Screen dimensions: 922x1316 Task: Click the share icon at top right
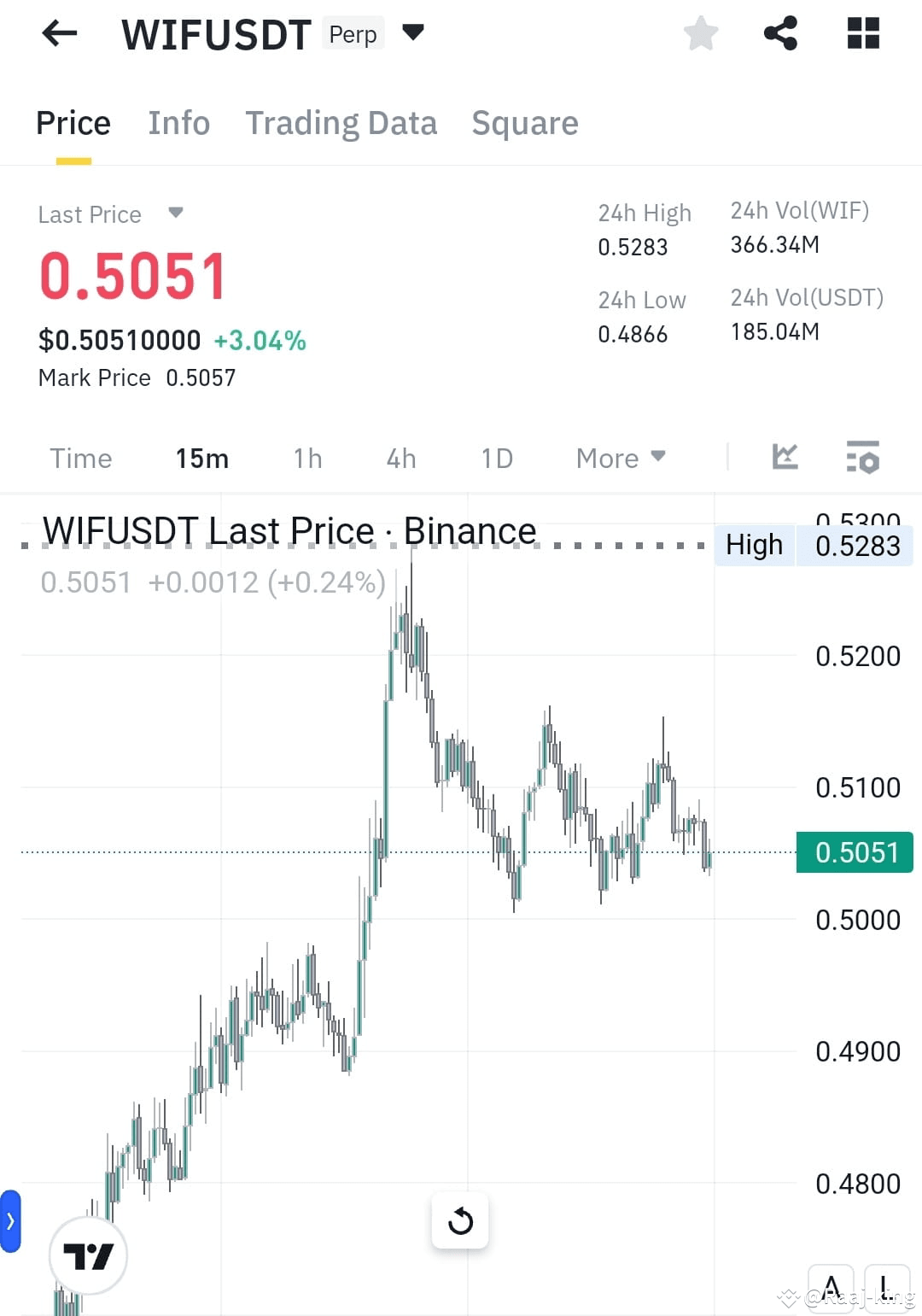tap(779, 32)
